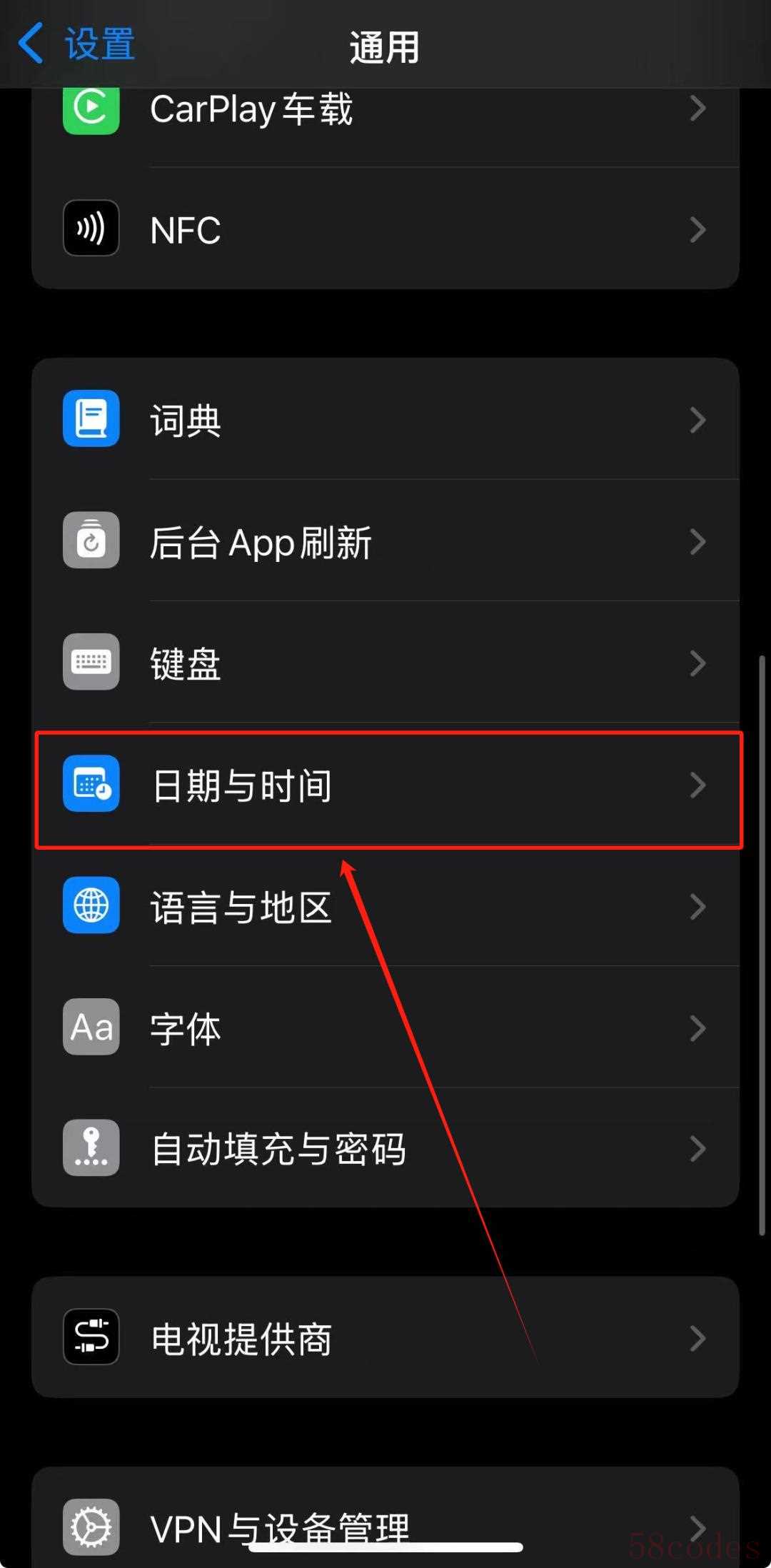
Task: Open 电视提供商
Action: pos(385,1337)
